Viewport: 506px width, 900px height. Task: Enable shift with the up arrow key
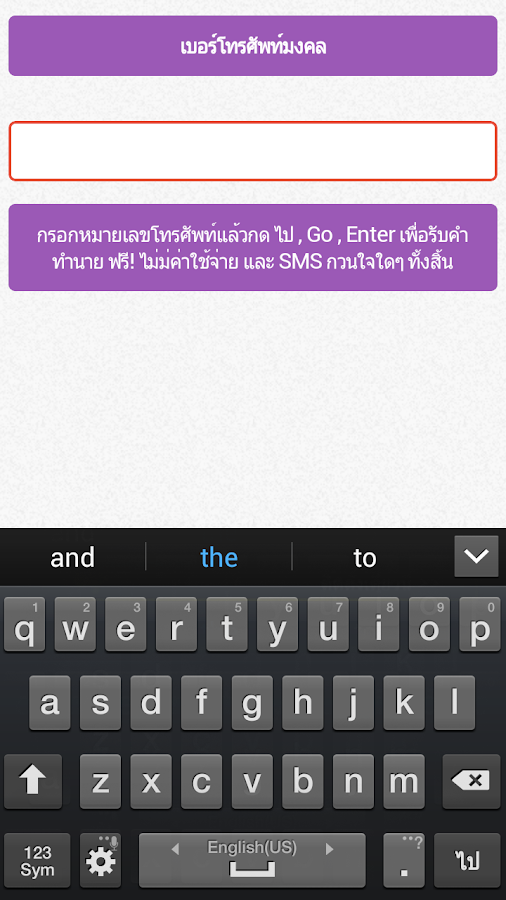pos(33,781)
